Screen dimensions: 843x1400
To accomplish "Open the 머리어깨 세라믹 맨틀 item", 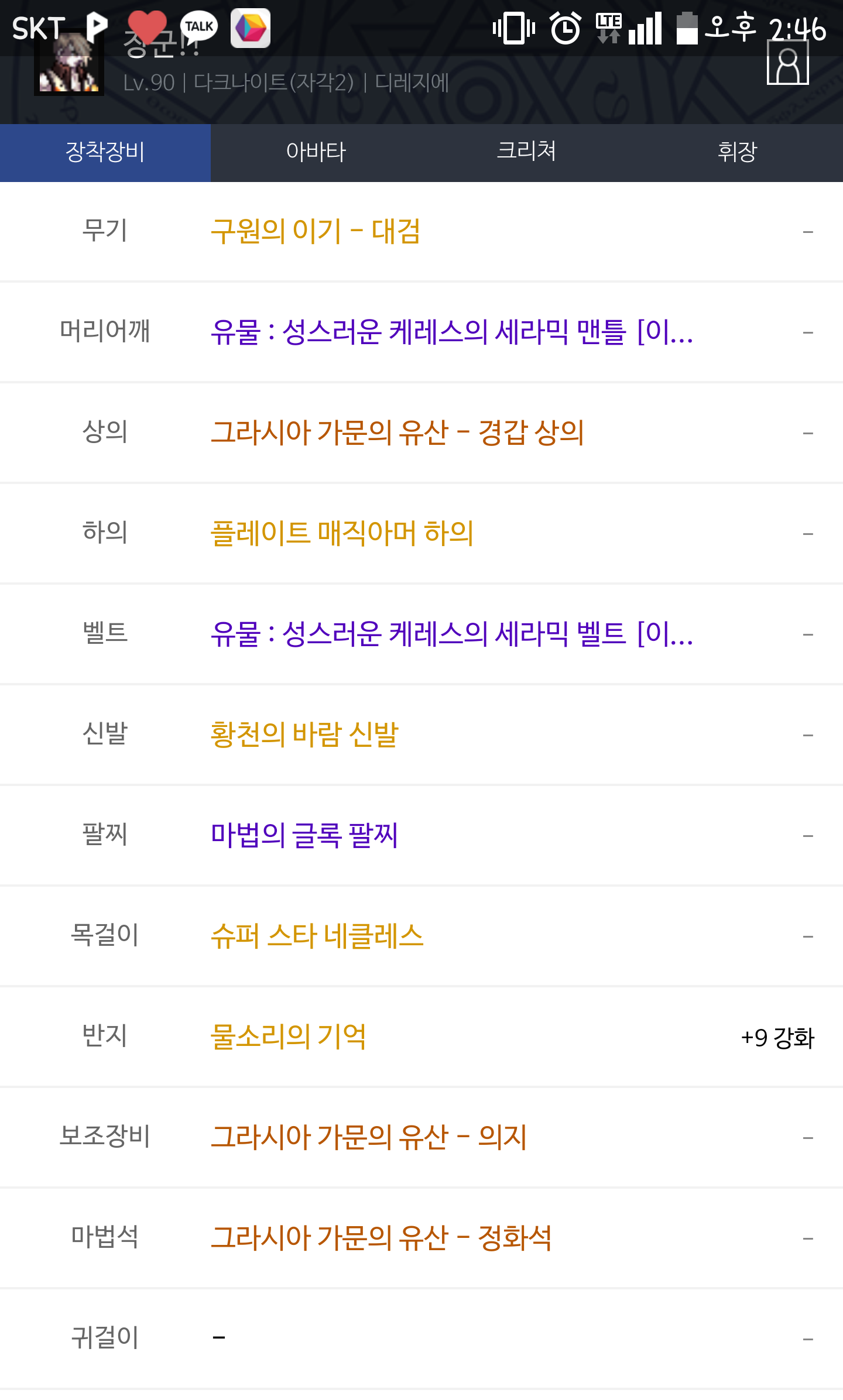I will pos(451,332).
